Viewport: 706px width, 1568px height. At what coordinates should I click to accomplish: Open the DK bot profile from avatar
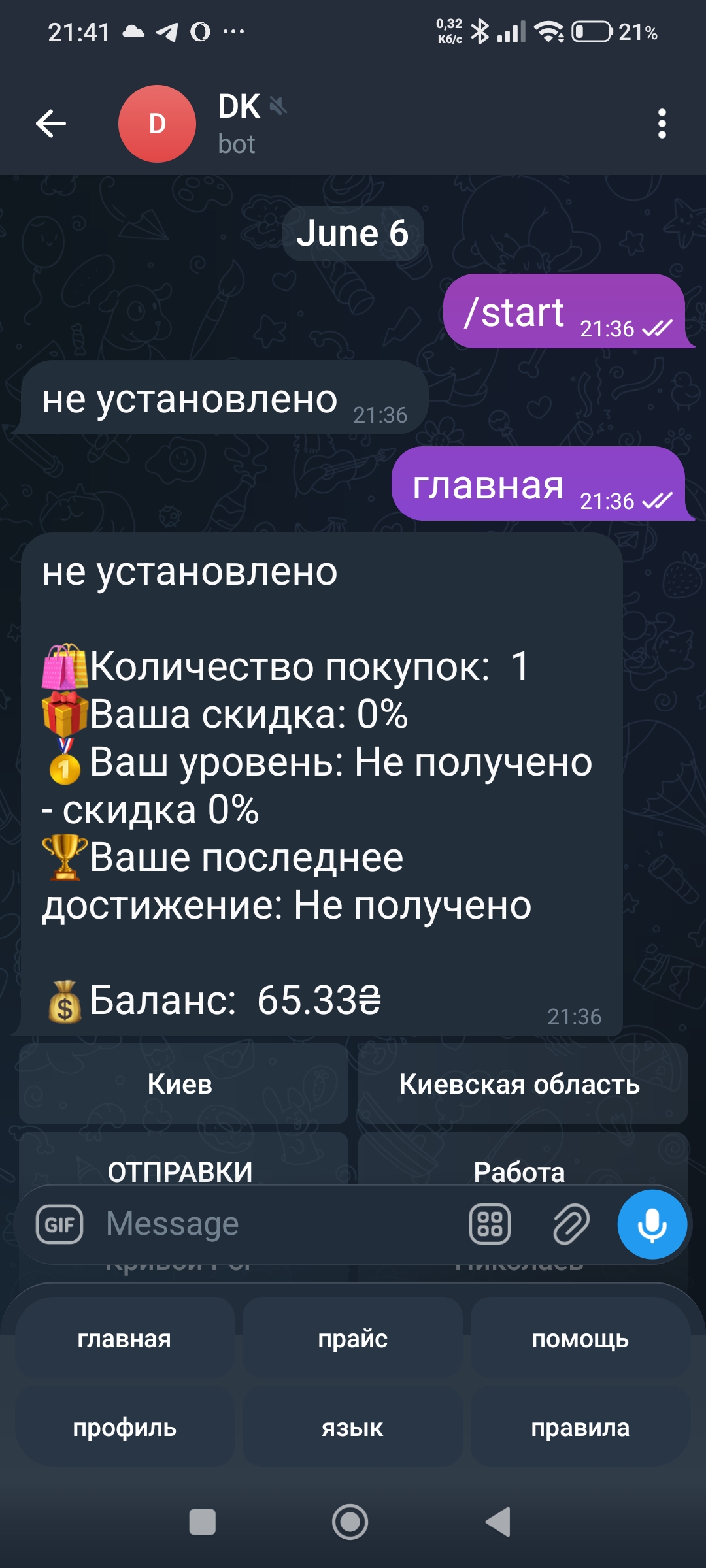point(157,123)
